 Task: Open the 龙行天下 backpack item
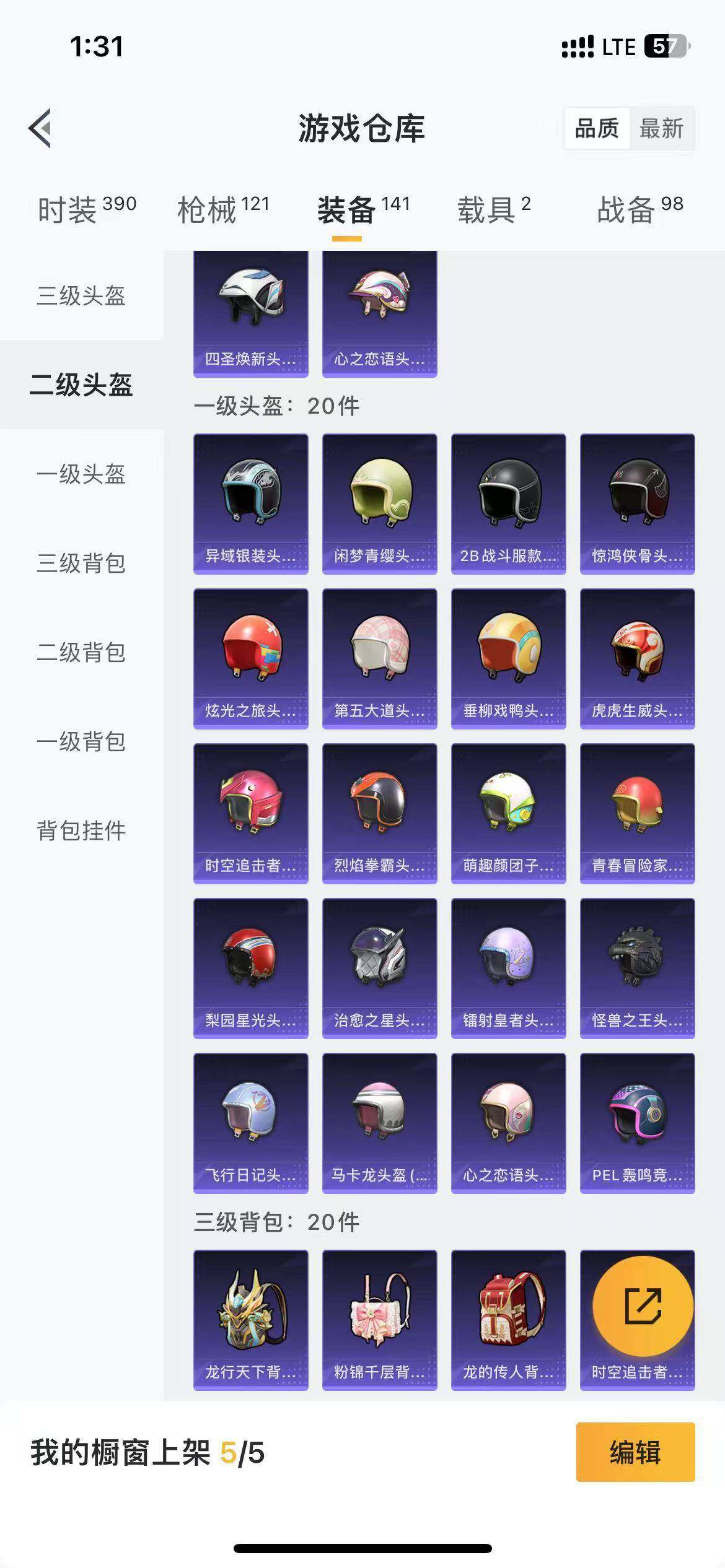(x=250, y=1320)
